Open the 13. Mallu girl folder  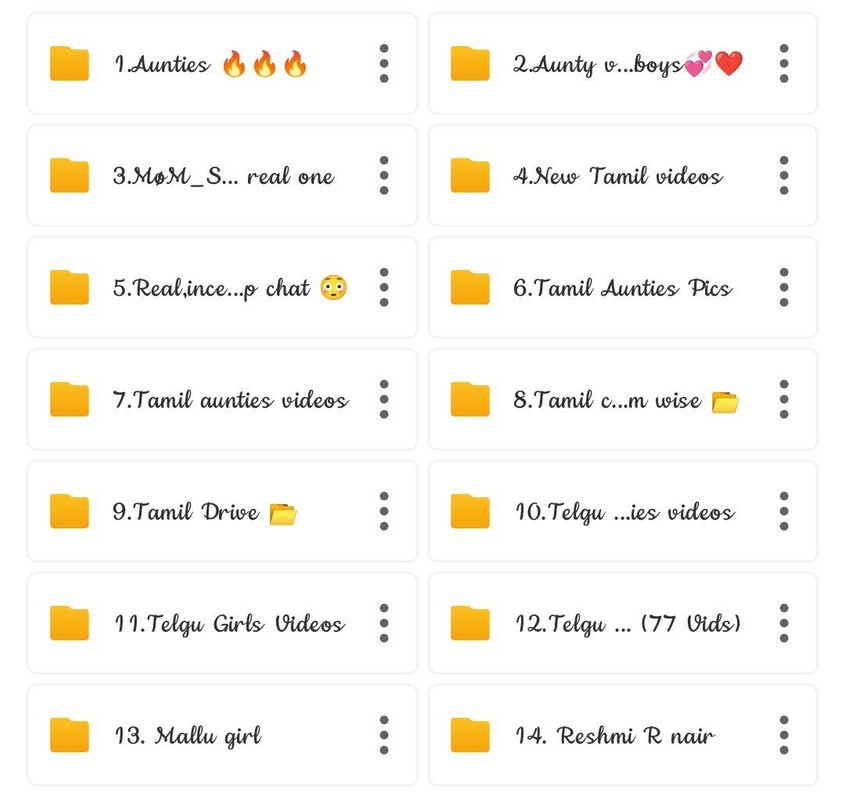tap(187, 737)
